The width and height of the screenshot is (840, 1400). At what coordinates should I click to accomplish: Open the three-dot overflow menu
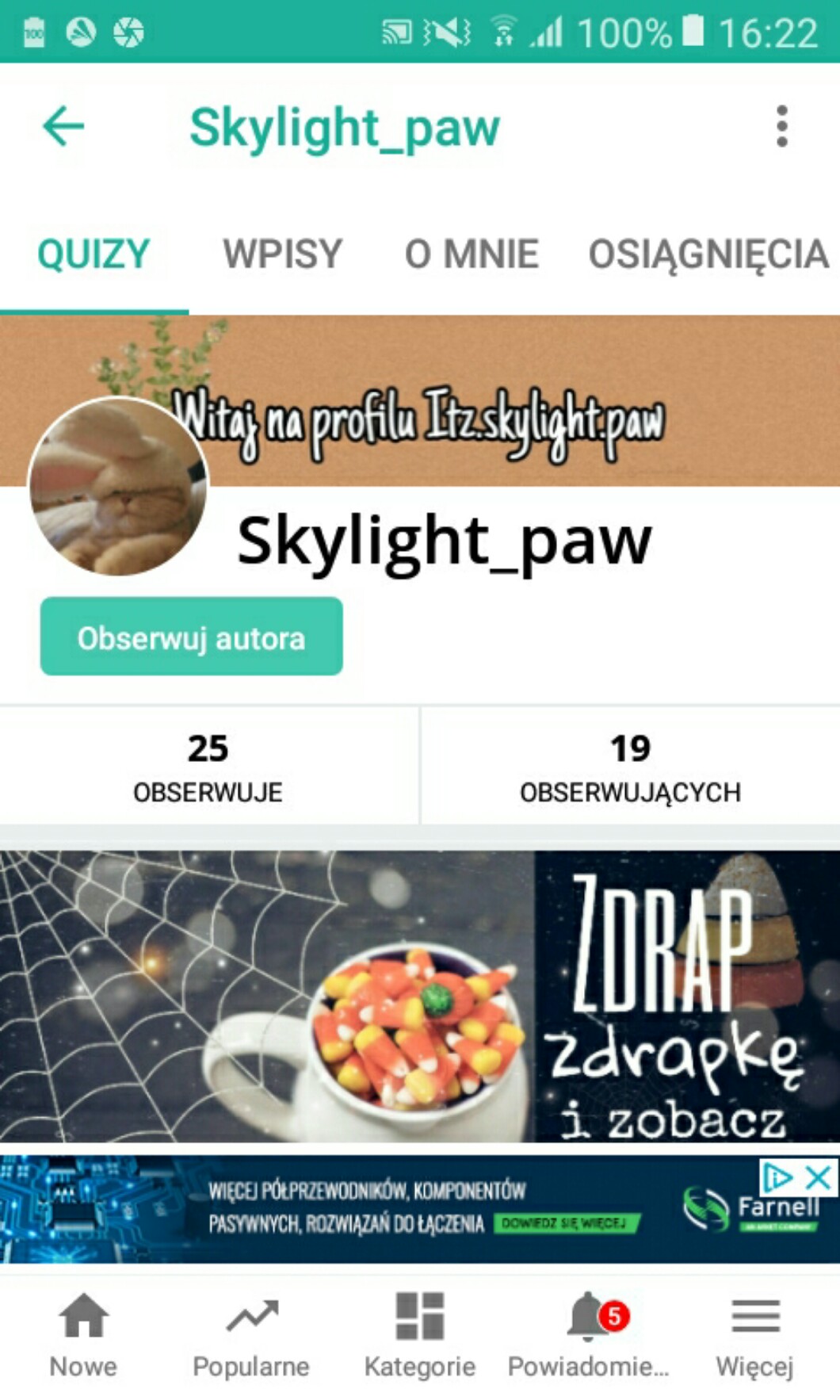781,127
